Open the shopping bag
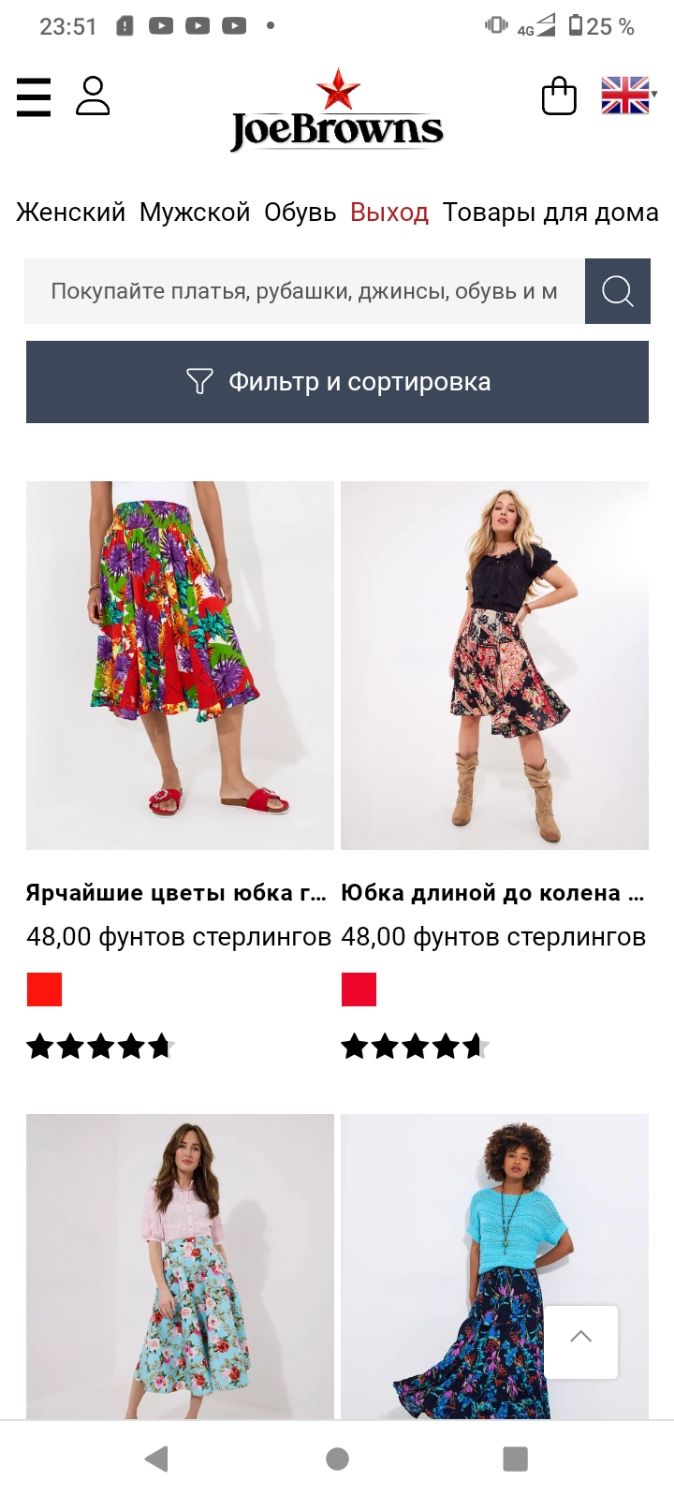Viewport: 674px width, 1498px height. point(559,97)
